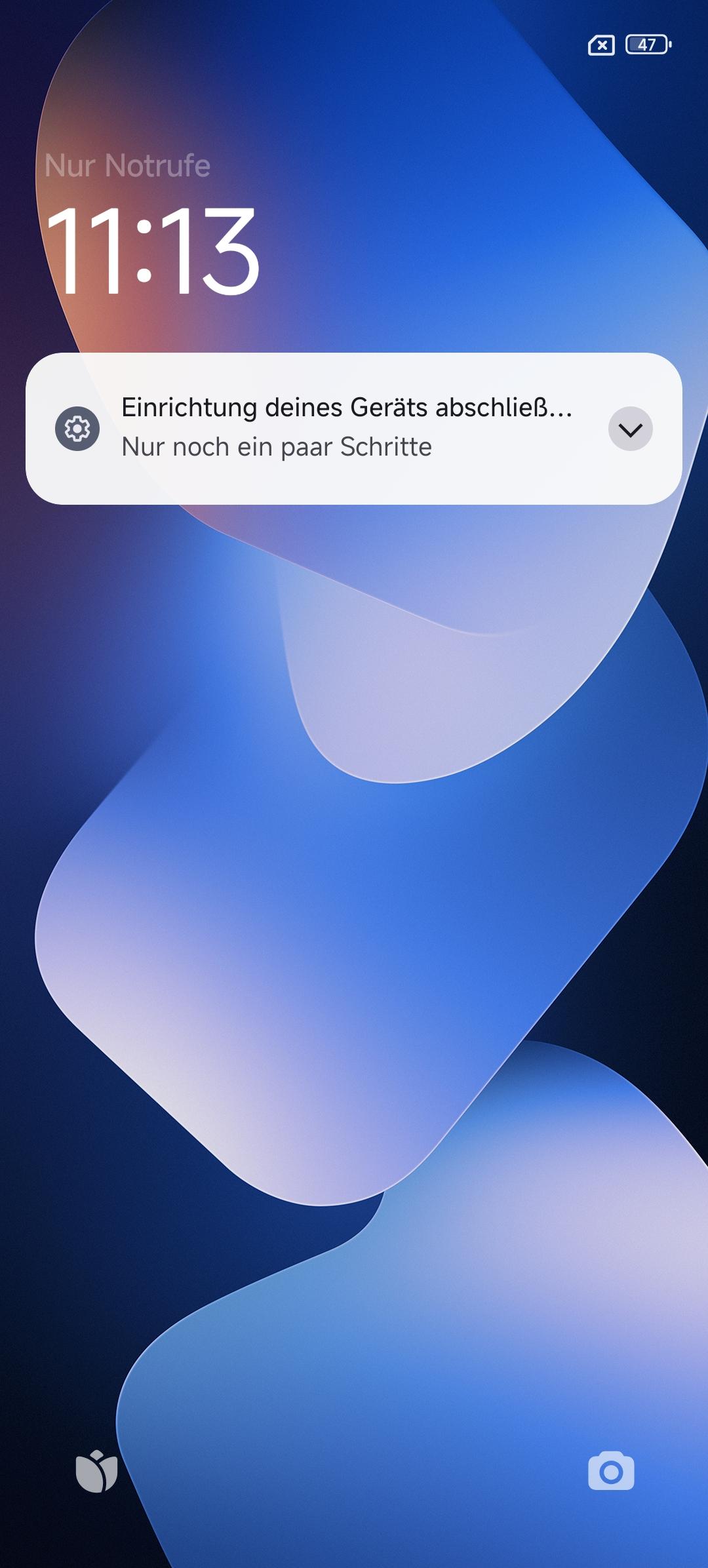Open the wallpaper carousel flower icon
Screen dimensions: 708x1568
coord(97,1470)
